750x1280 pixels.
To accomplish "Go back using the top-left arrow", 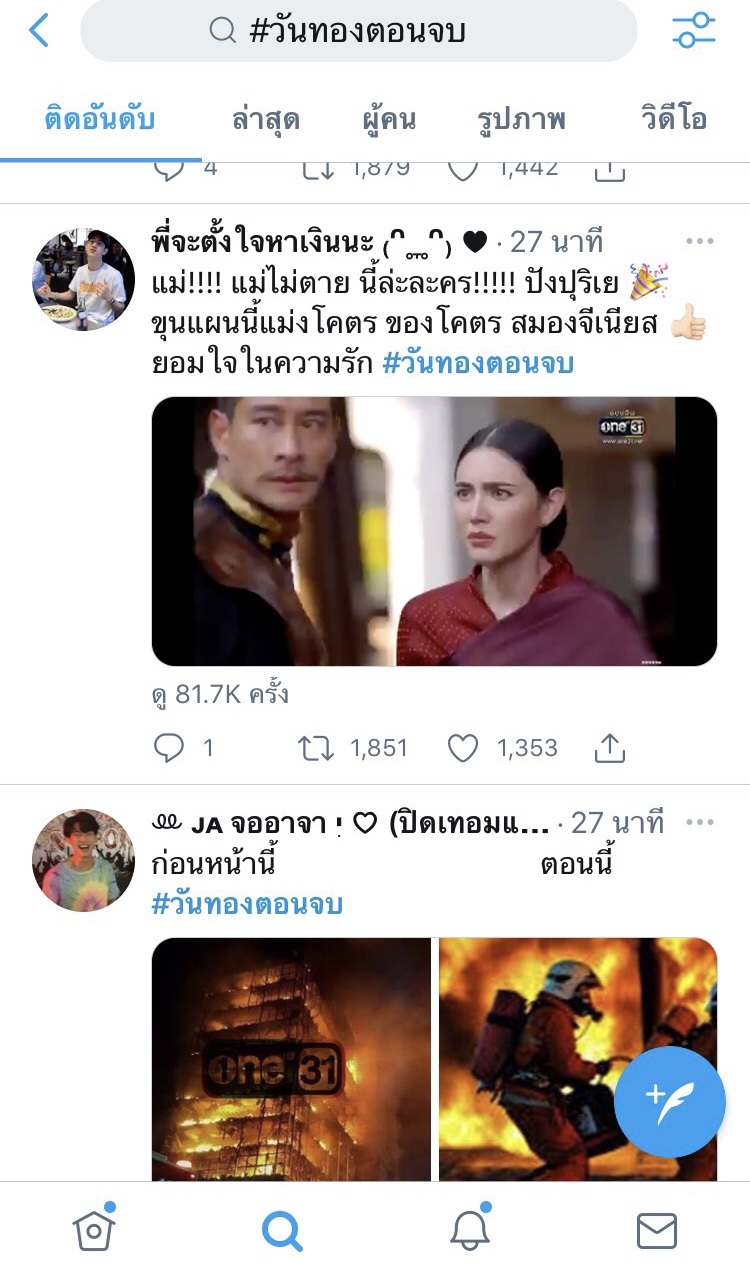I will [39, 31].
